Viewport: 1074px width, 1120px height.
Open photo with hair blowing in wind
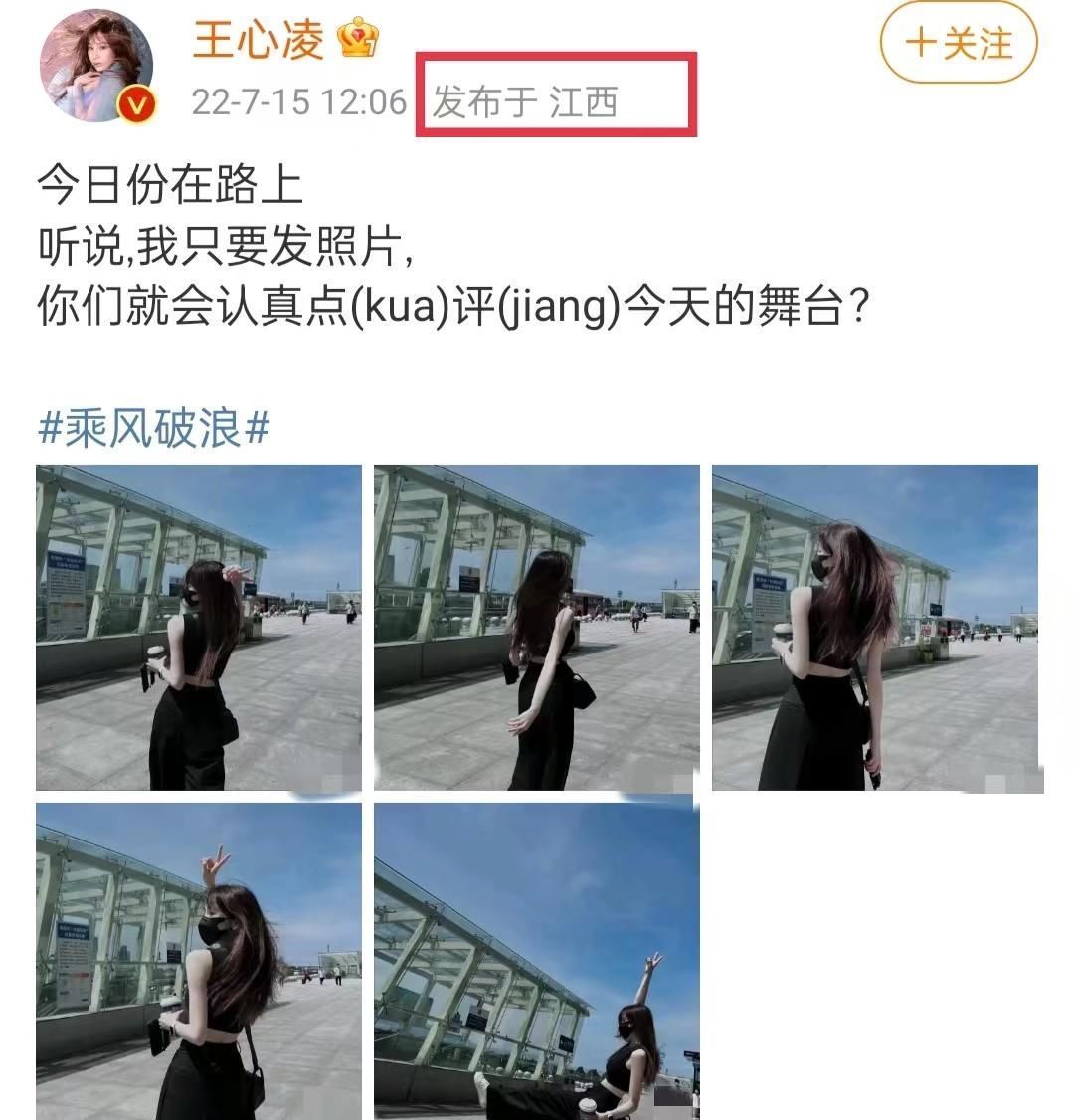tap(874, 628)
